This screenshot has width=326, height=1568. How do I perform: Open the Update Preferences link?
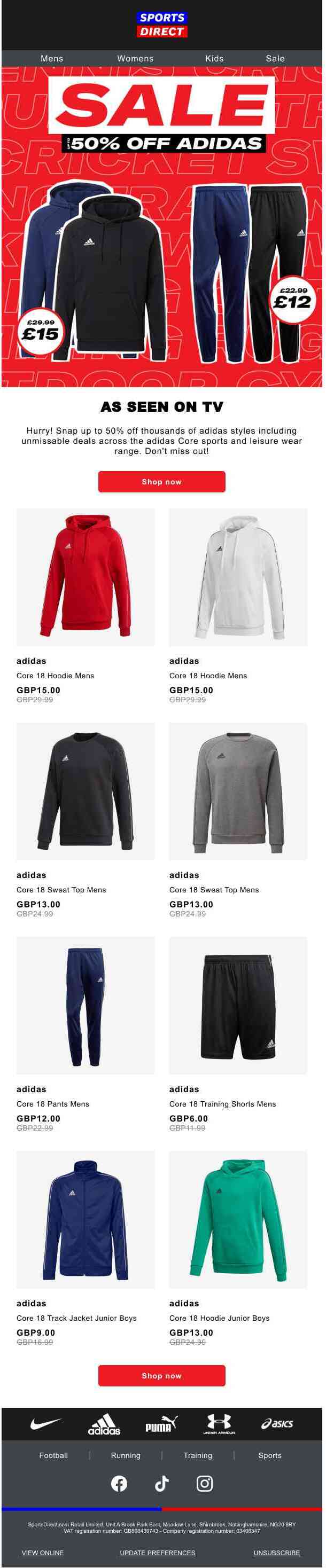[x=157, y=1553]
